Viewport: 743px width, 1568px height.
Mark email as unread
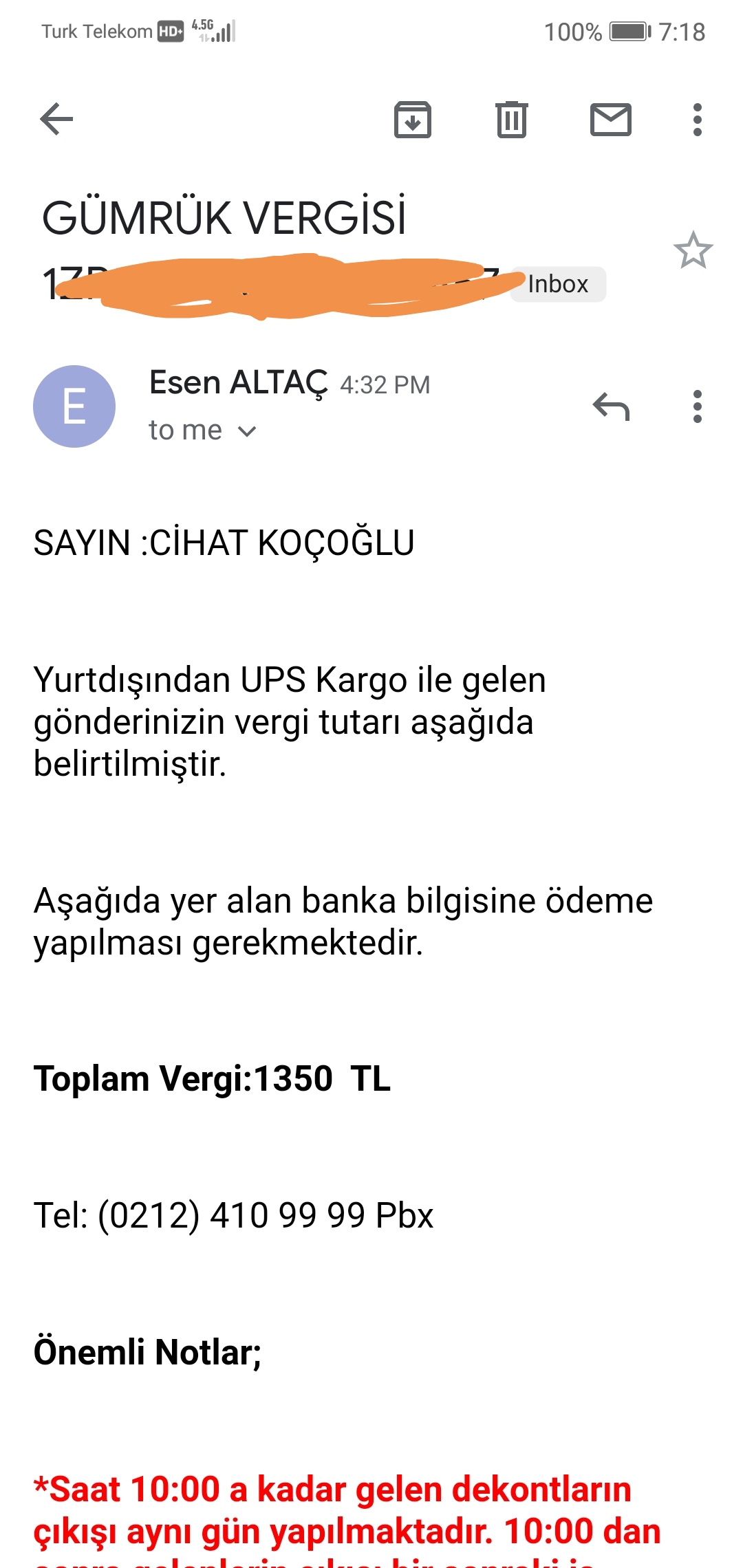point(611,120)
